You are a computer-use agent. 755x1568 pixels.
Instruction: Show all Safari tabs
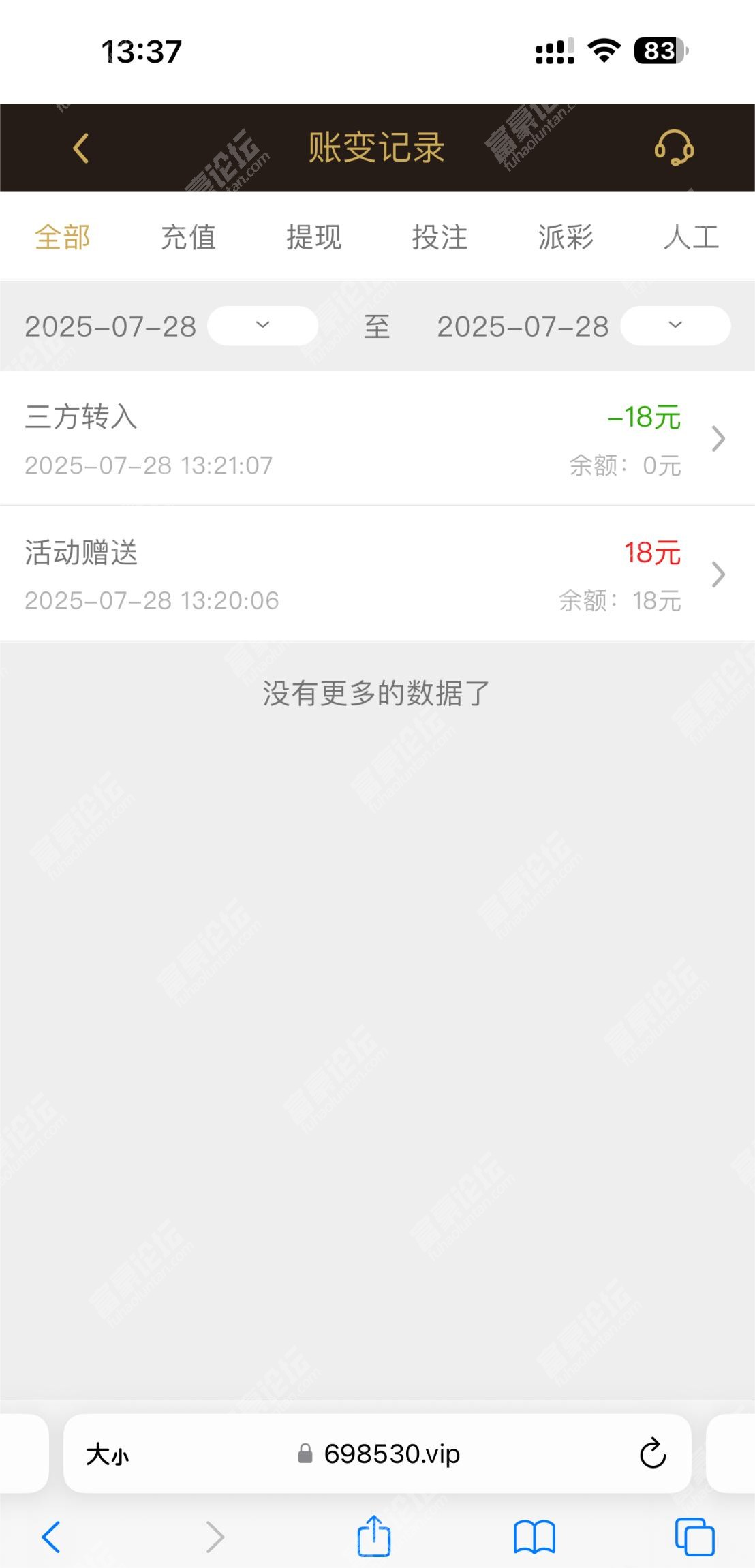pyautogui.click(x=694, y=1537)
